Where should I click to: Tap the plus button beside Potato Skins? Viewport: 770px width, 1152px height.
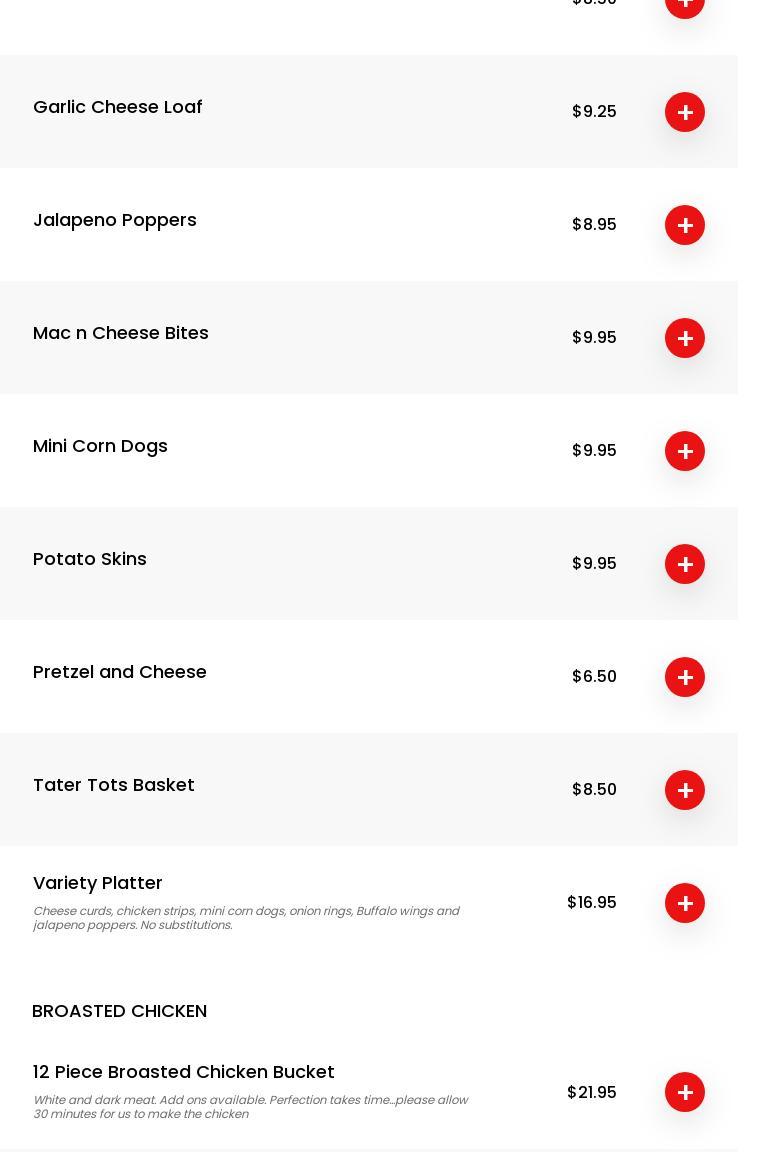tap(685, 564)
